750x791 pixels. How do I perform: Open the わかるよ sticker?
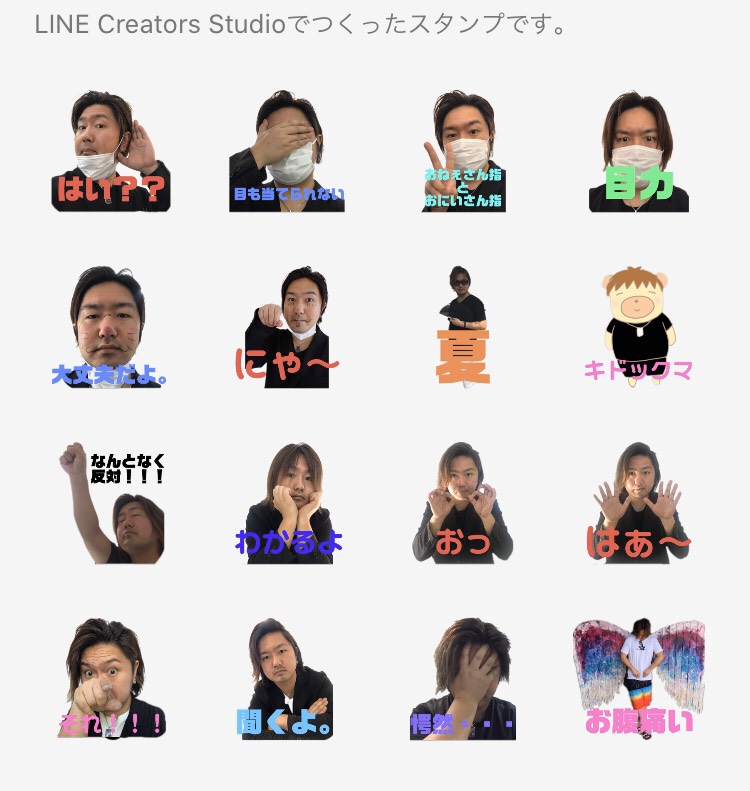tap(286, 503)
